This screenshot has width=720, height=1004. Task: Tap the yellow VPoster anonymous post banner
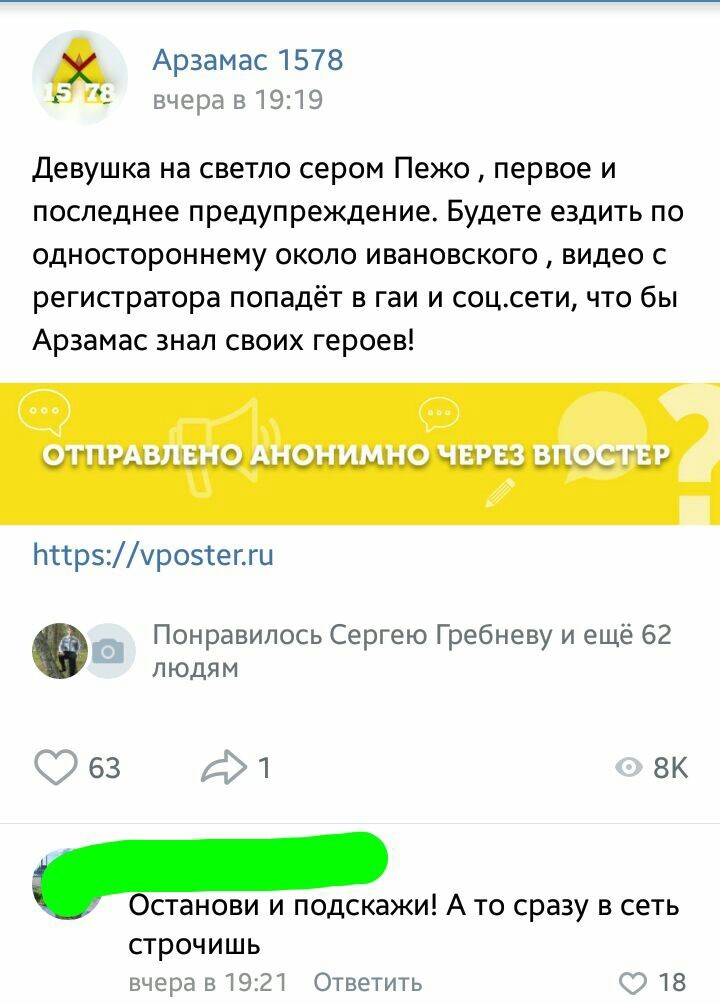pos(360,454)
